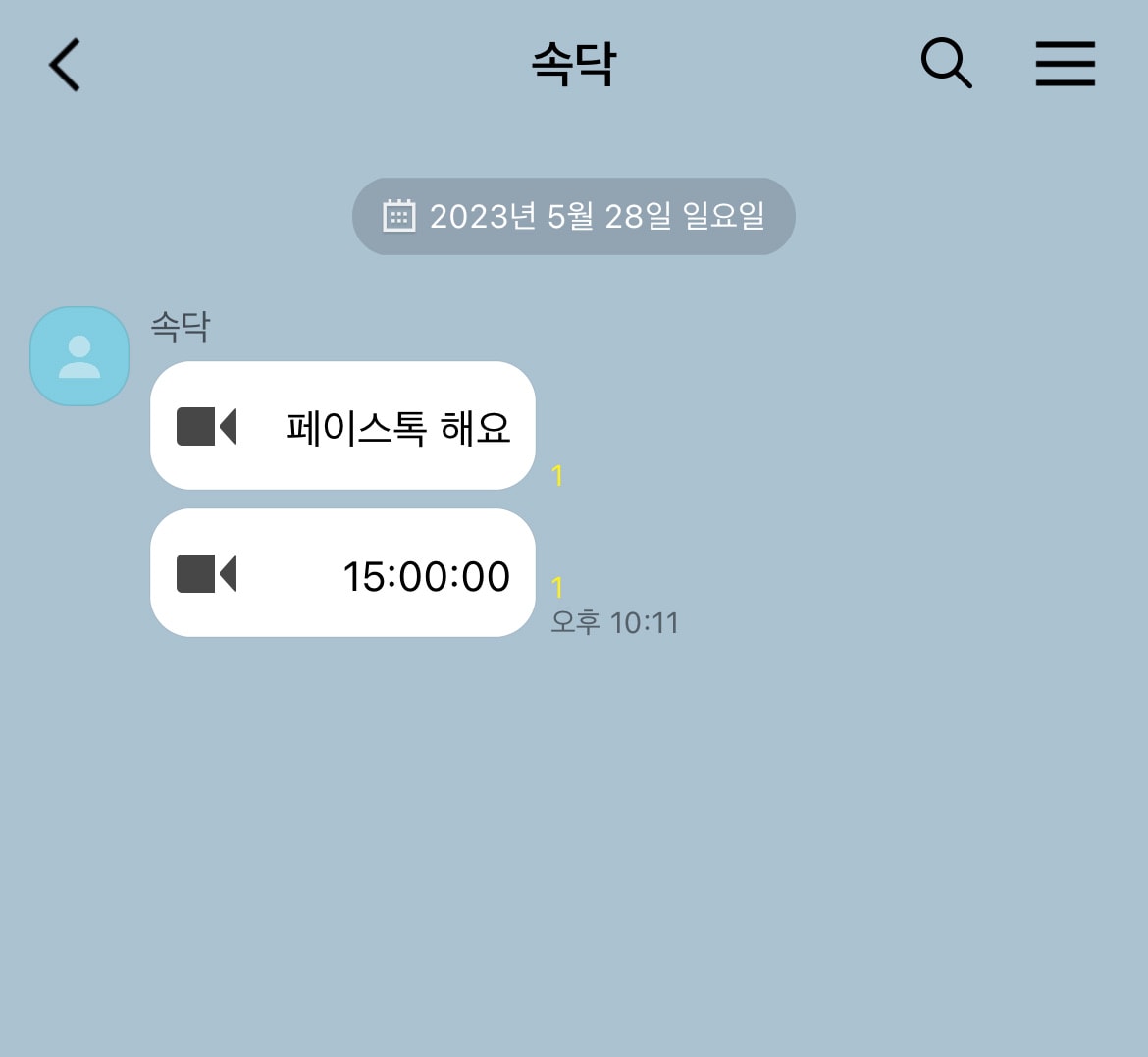
Task: Open the chat room menu
Action: (1065, 65)
